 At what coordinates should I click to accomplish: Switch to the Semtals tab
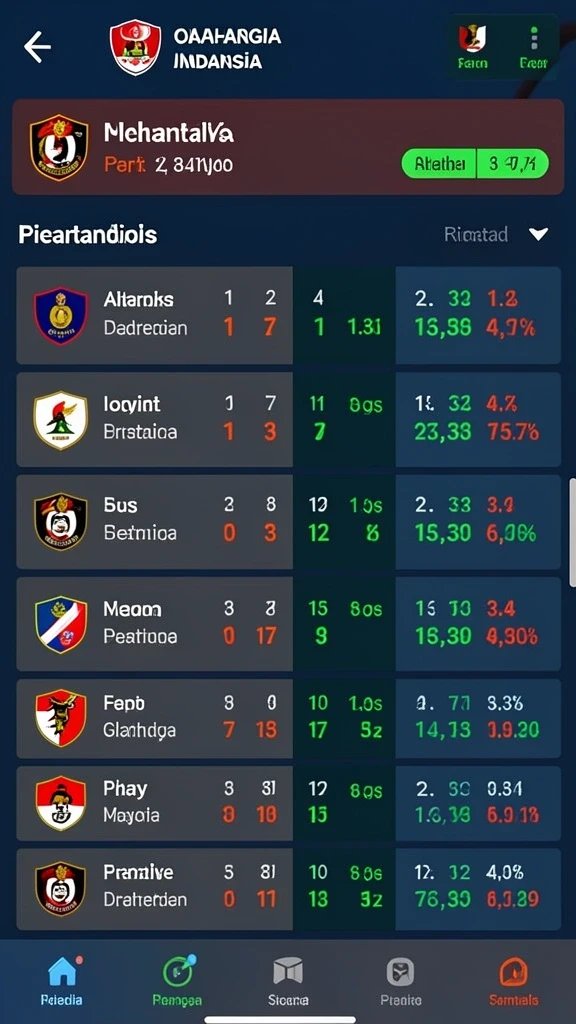click(x=513, y=981)
